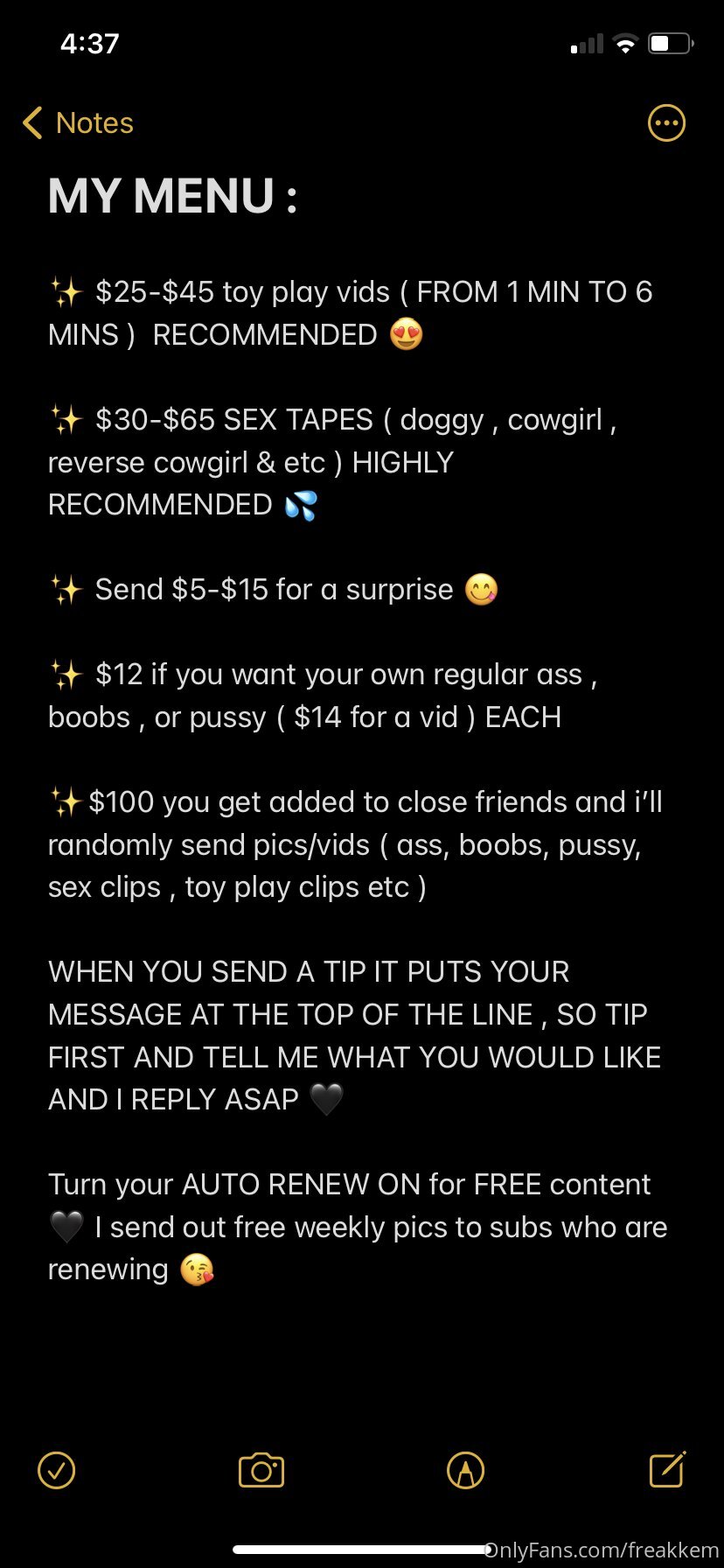Screen dimensions: 724x1568
Task: Open the markup pen tool
Action: (465, 1470)
